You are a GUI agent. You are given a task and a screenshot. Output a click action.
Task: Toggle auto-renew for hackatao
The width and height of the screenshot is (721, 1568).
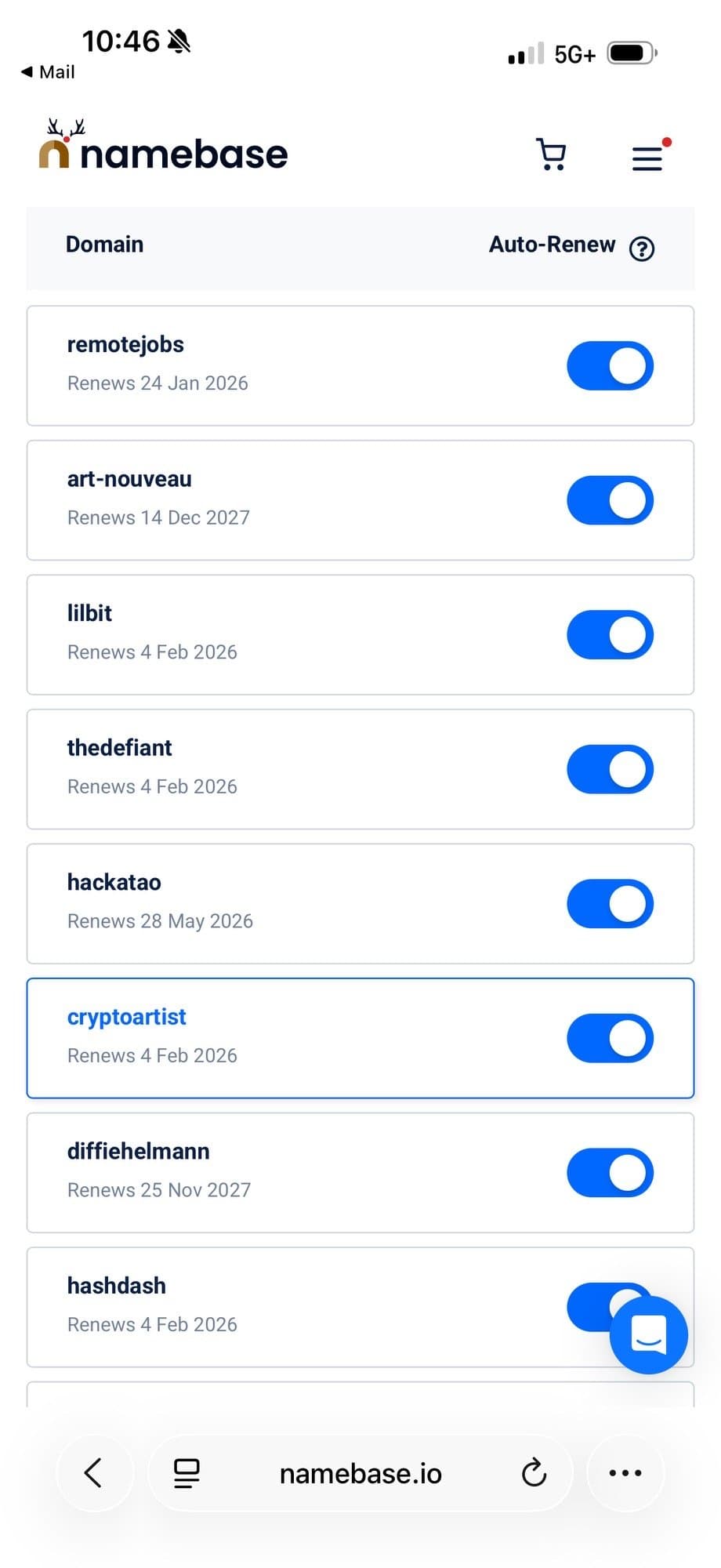coord(610,903)
